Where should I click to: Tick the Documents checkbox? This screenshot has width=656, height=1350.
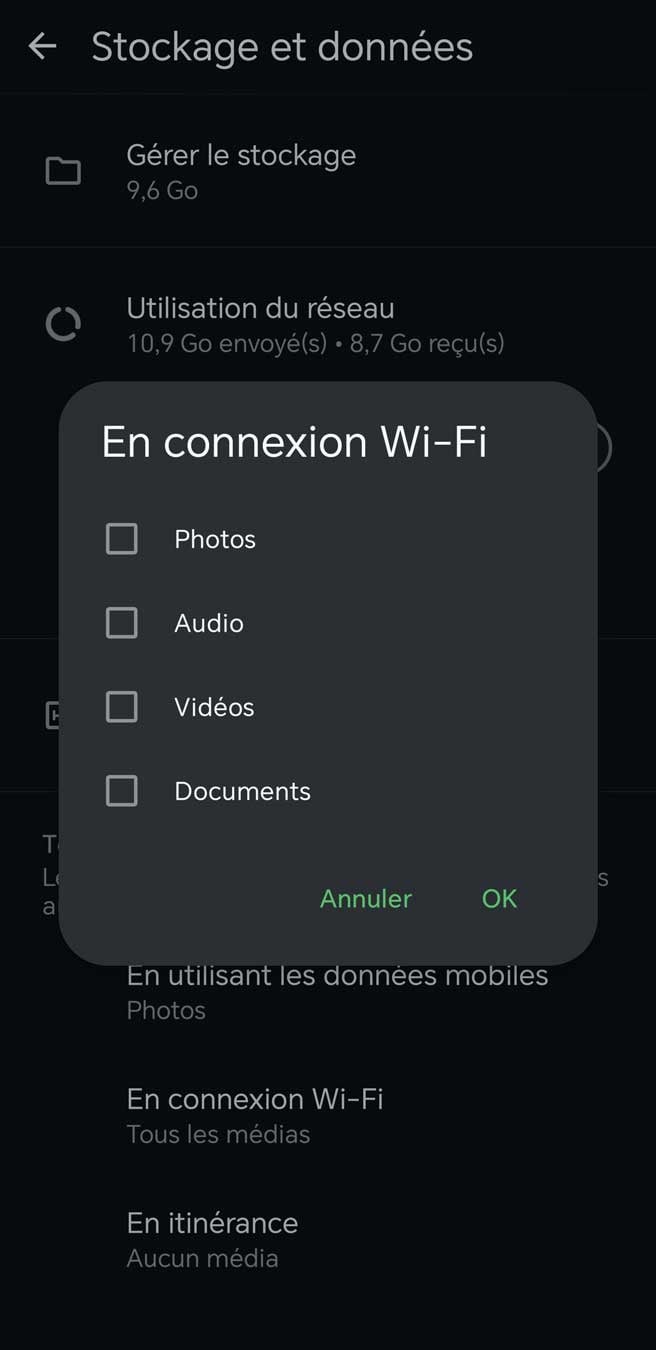[122, 791]
